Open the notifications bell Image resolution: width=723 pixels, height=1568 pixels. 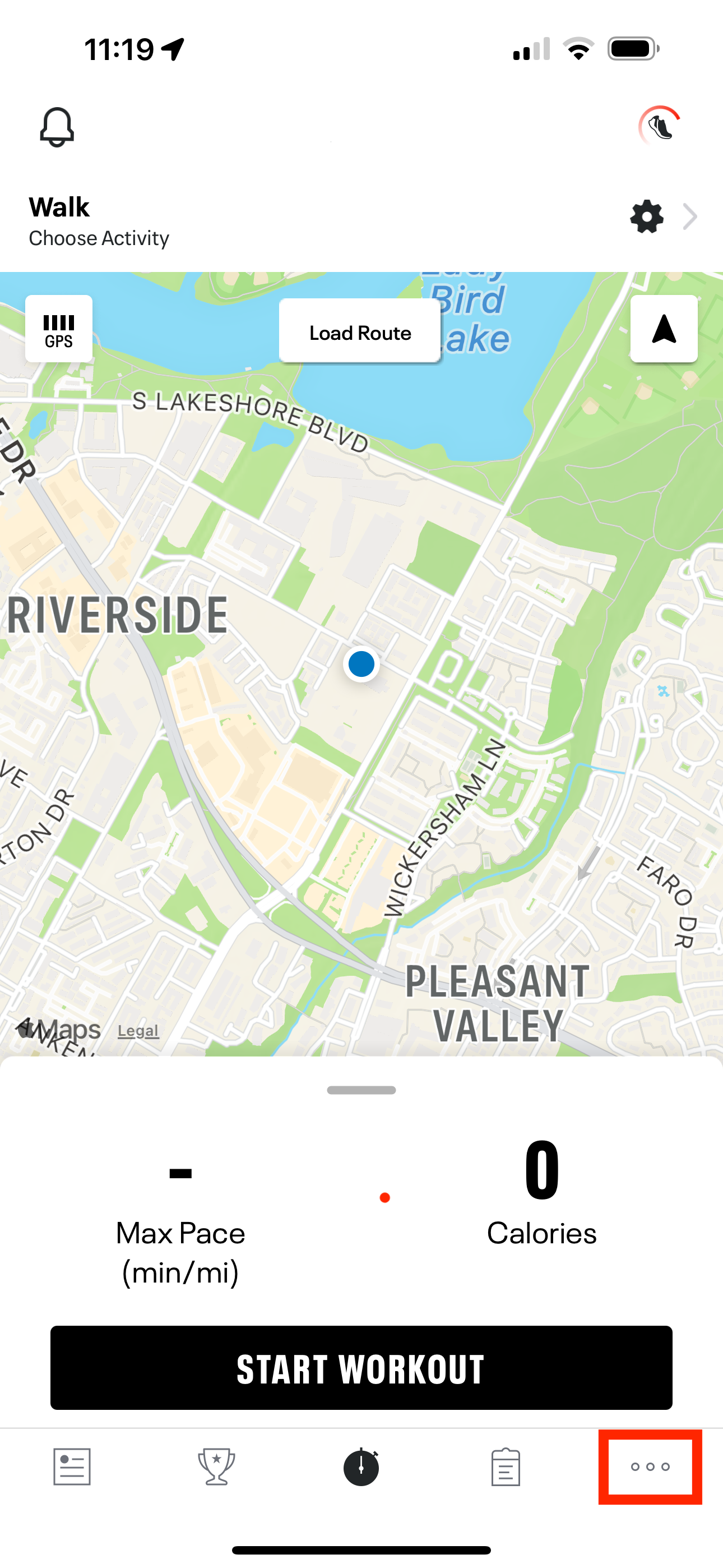point(57,127)
